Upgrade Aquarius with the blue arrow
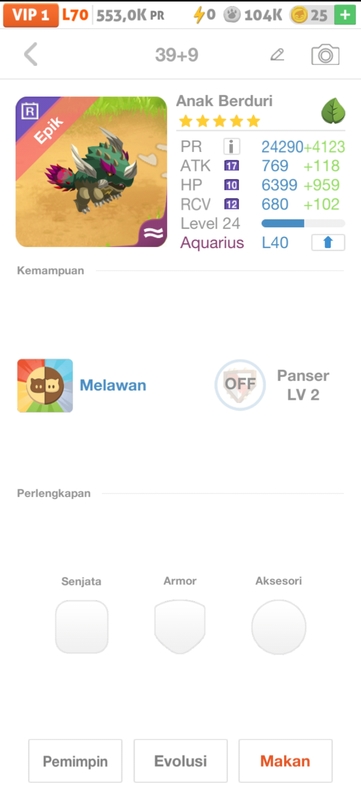 point(328,242)
